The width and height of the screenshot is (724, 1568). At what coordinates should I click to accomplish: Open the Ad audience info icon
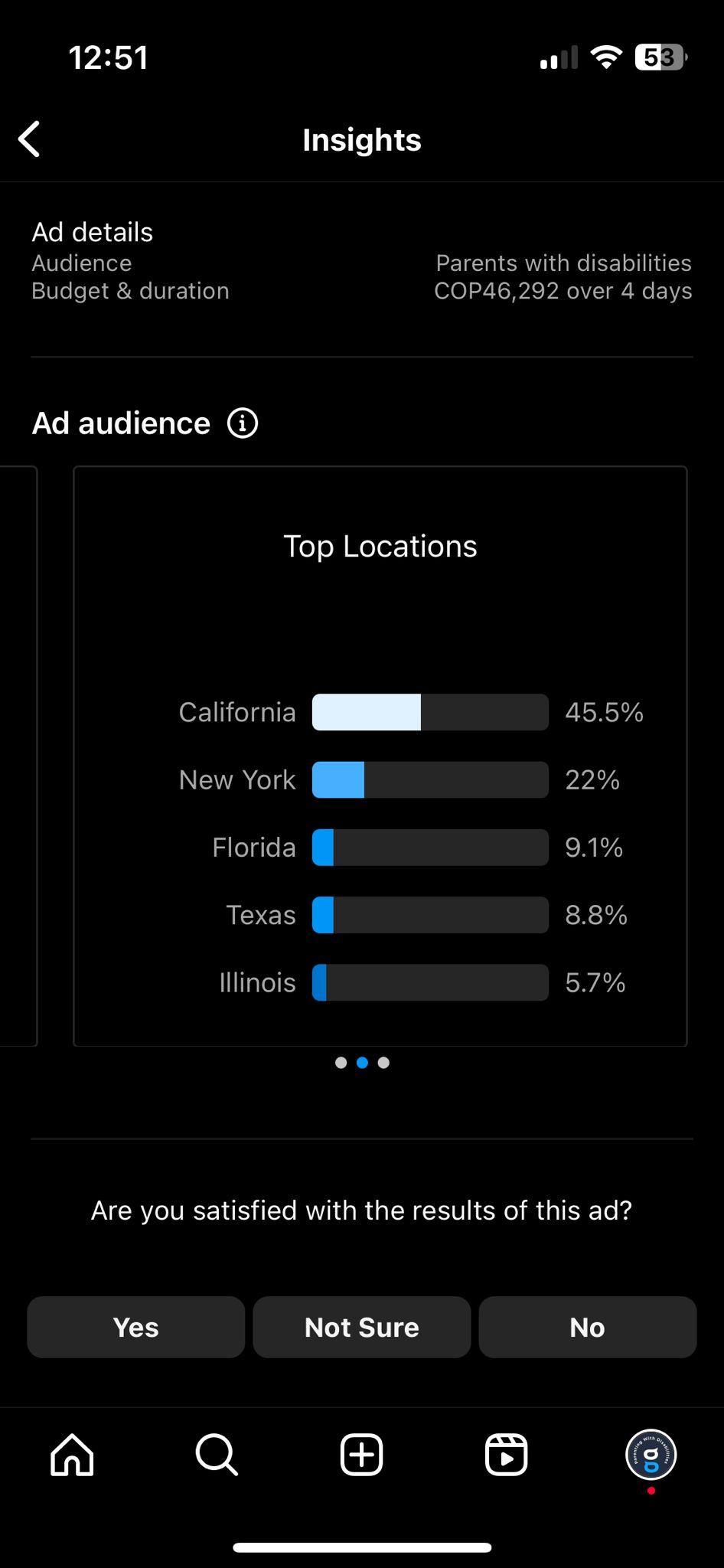[243, 423]
